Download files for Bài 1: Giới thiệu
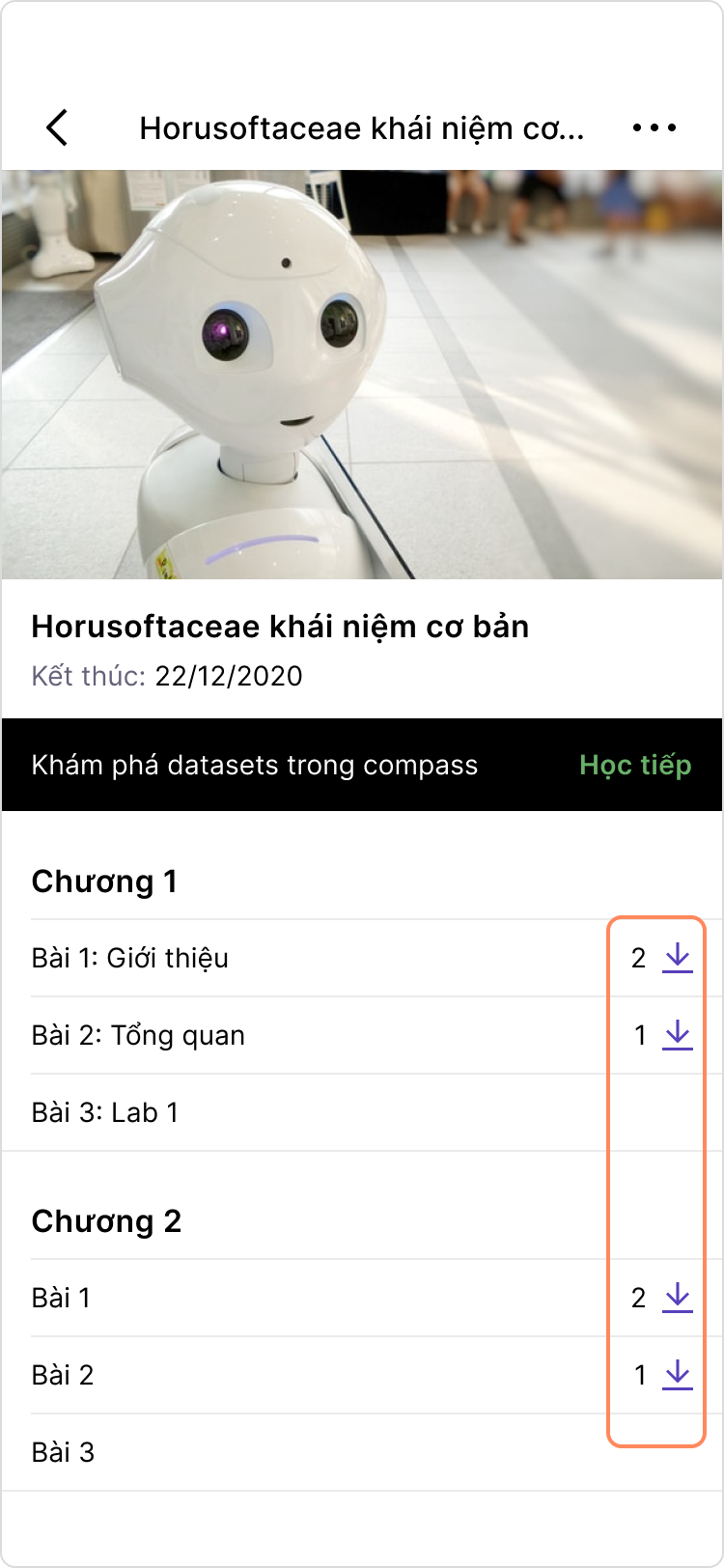 pyautogui.click(x=678, y=958)
